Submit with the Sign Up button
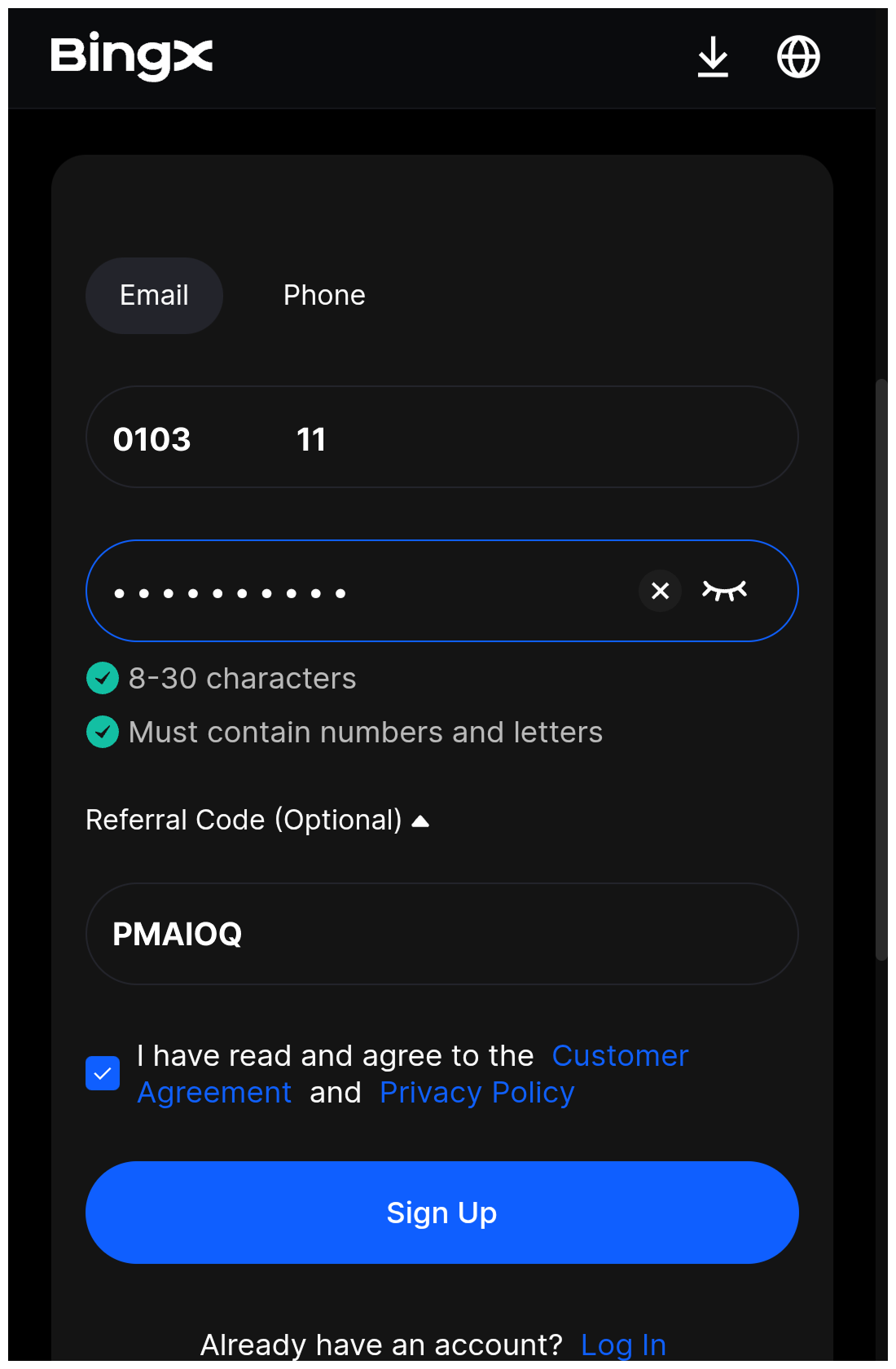 (441, 1213)
